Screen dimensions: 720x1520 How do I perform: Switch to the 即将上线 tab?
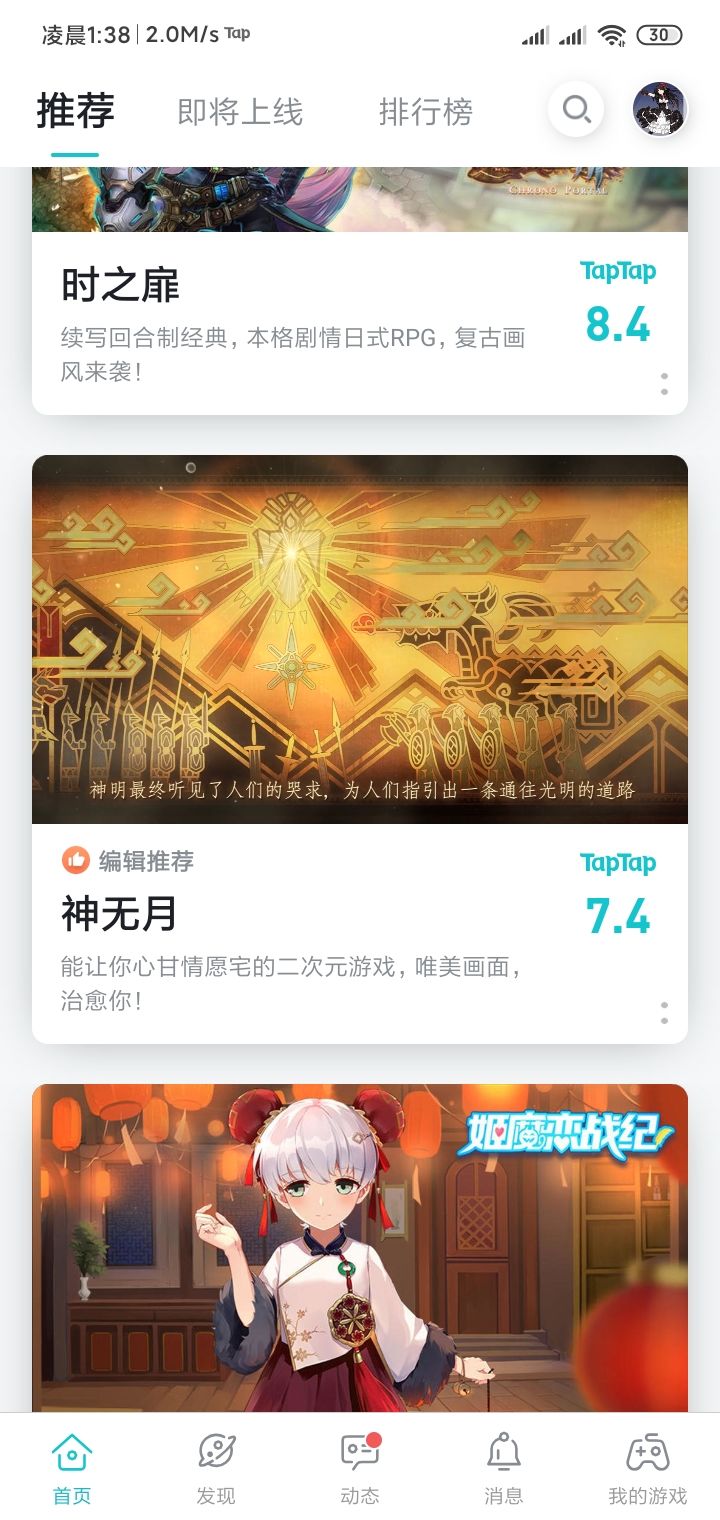click(x=240, y=112)
